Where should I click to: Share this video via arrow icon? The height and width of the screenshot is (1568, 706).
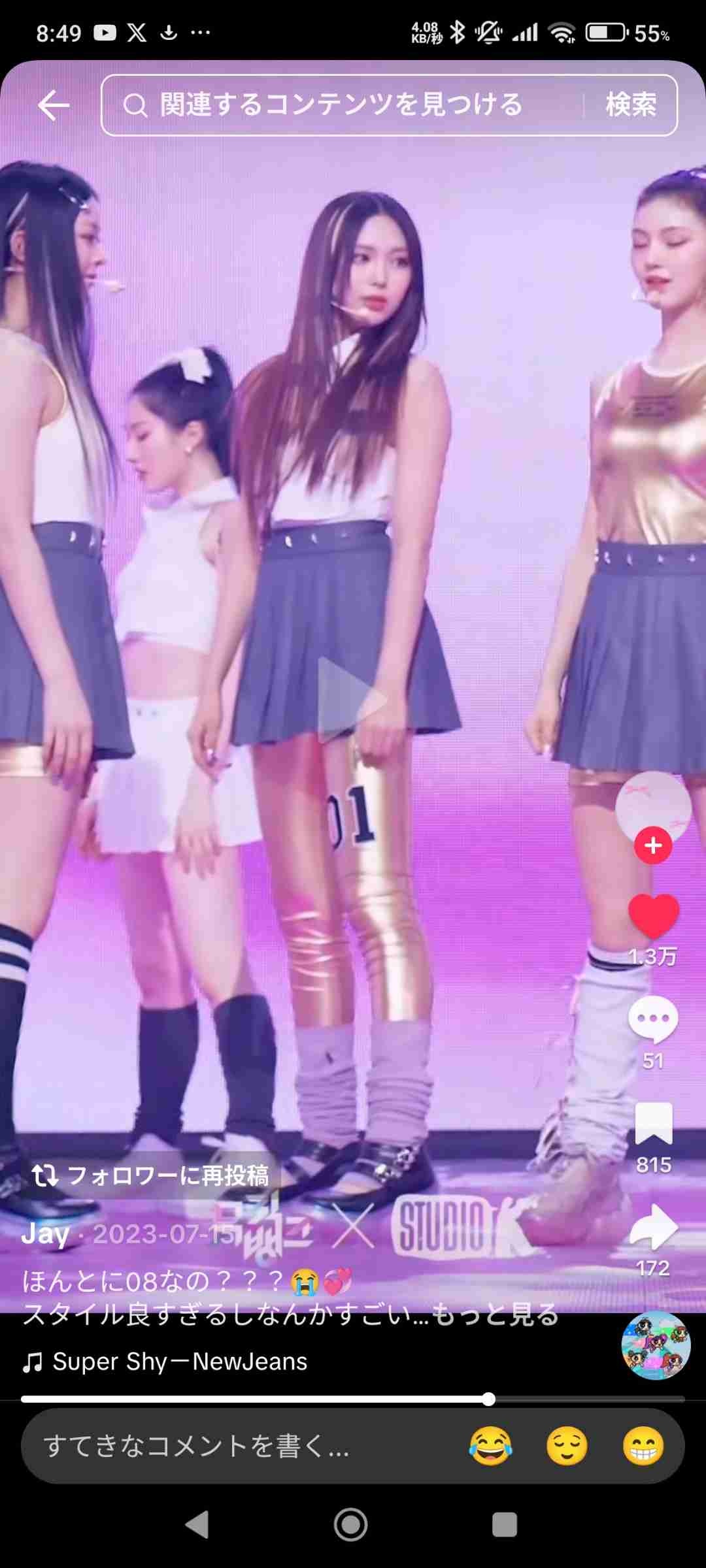(x=653, y=1227)
